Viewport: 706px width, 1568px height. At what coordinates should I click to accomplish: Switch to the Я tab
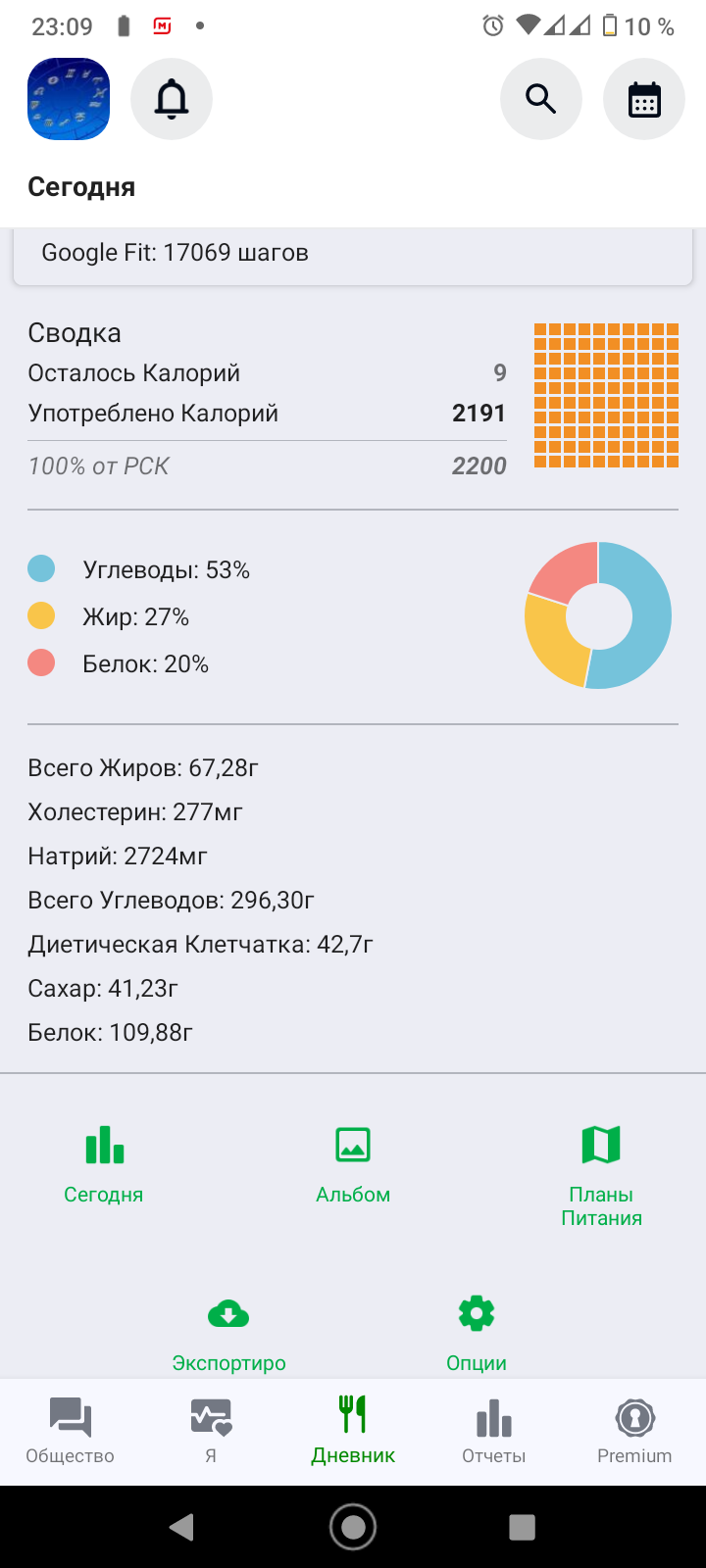coord(211,1432)
